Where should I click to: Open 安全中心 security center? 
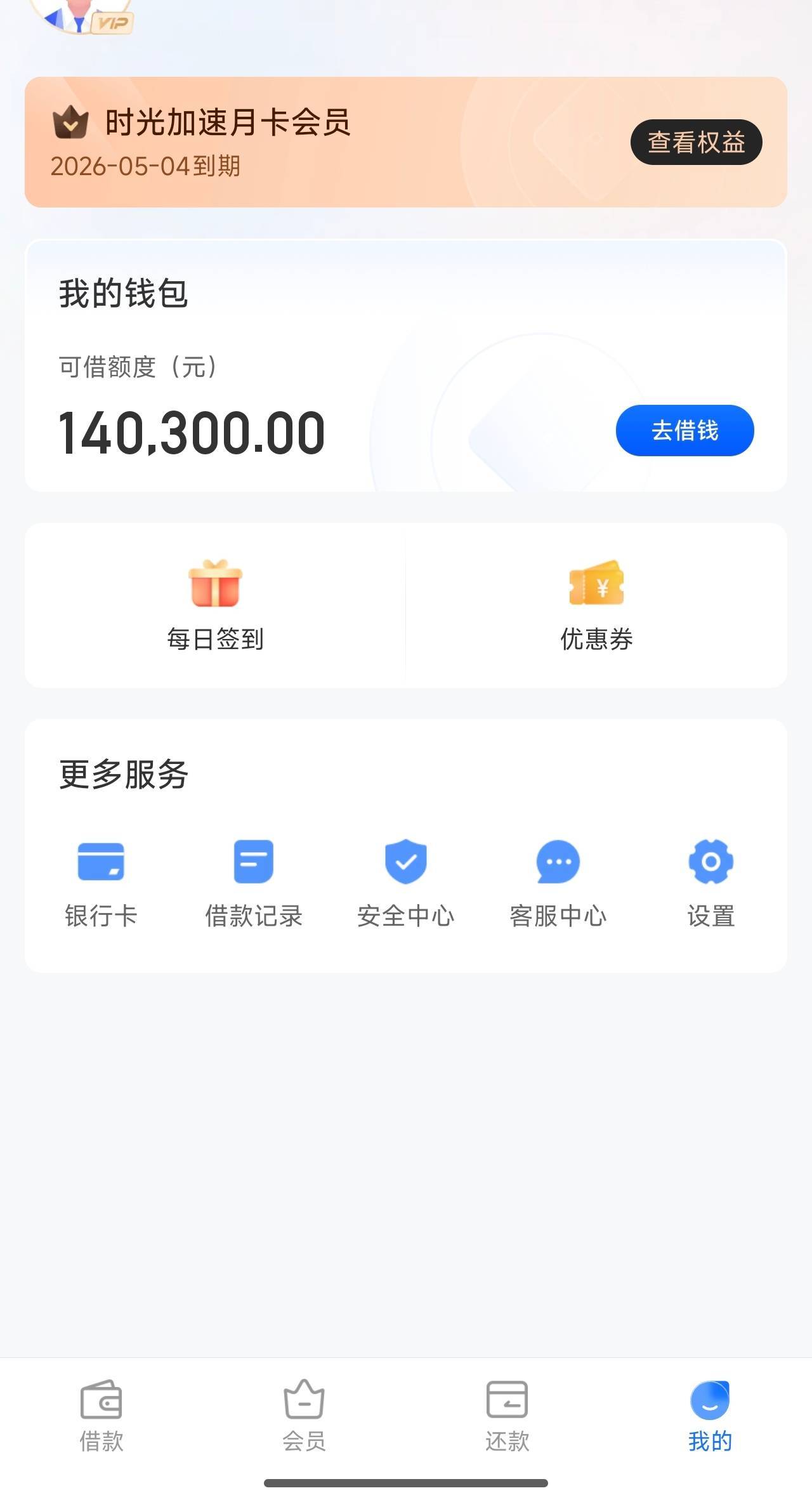406,883
